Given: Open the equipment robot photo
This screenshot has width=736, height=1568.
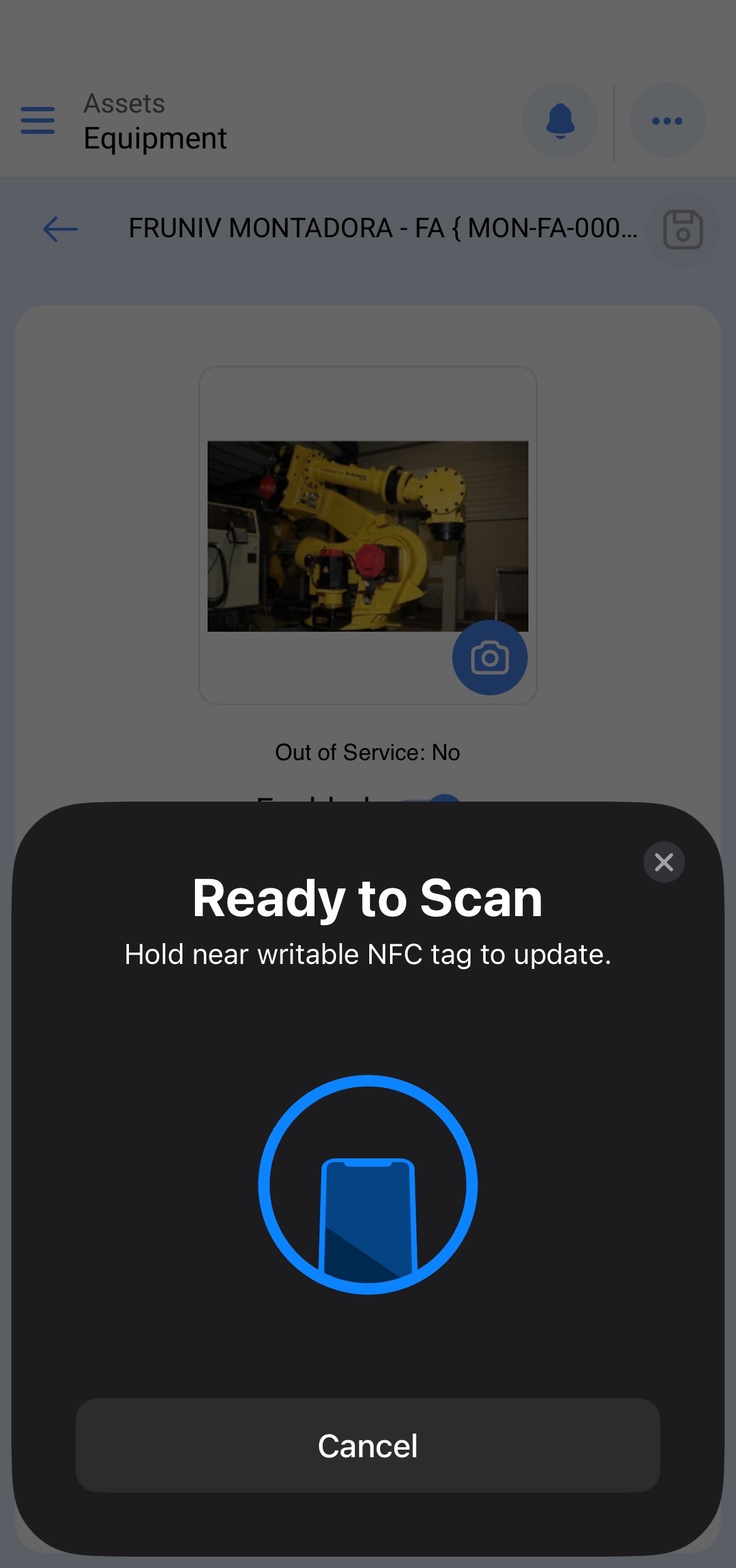Looking at the screenshot, I should coord(367,535).
